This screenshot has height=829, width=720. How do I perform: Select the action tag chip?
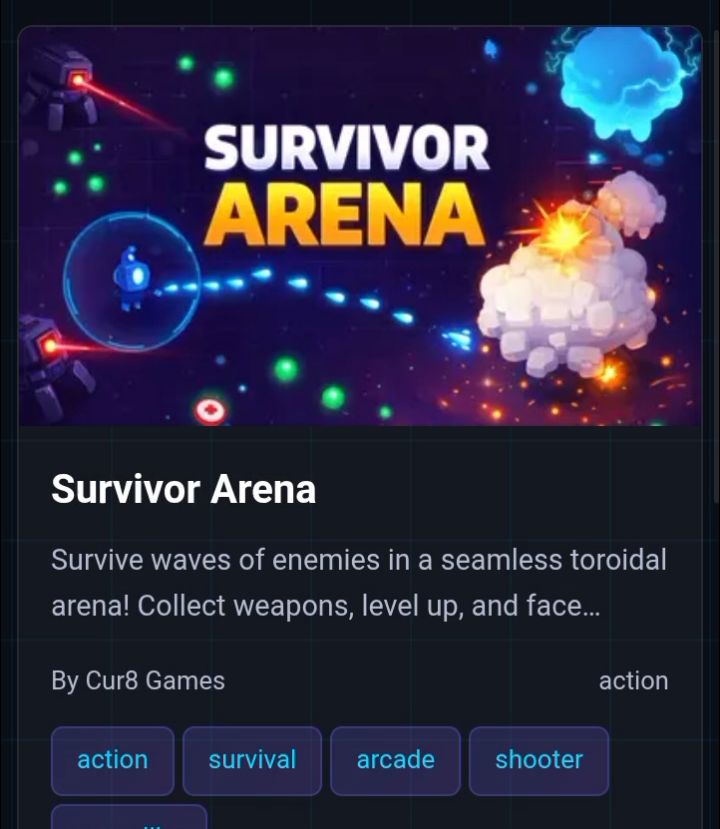(112, 760)
